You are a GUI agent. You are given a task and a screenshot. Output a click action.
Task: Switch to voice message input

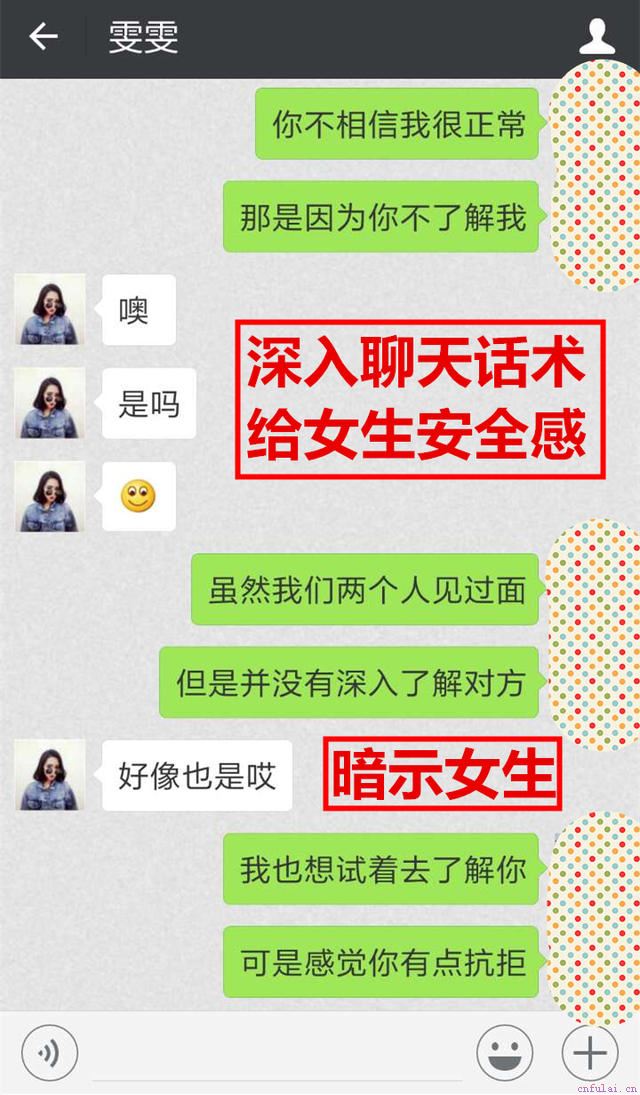(49, 1053)
